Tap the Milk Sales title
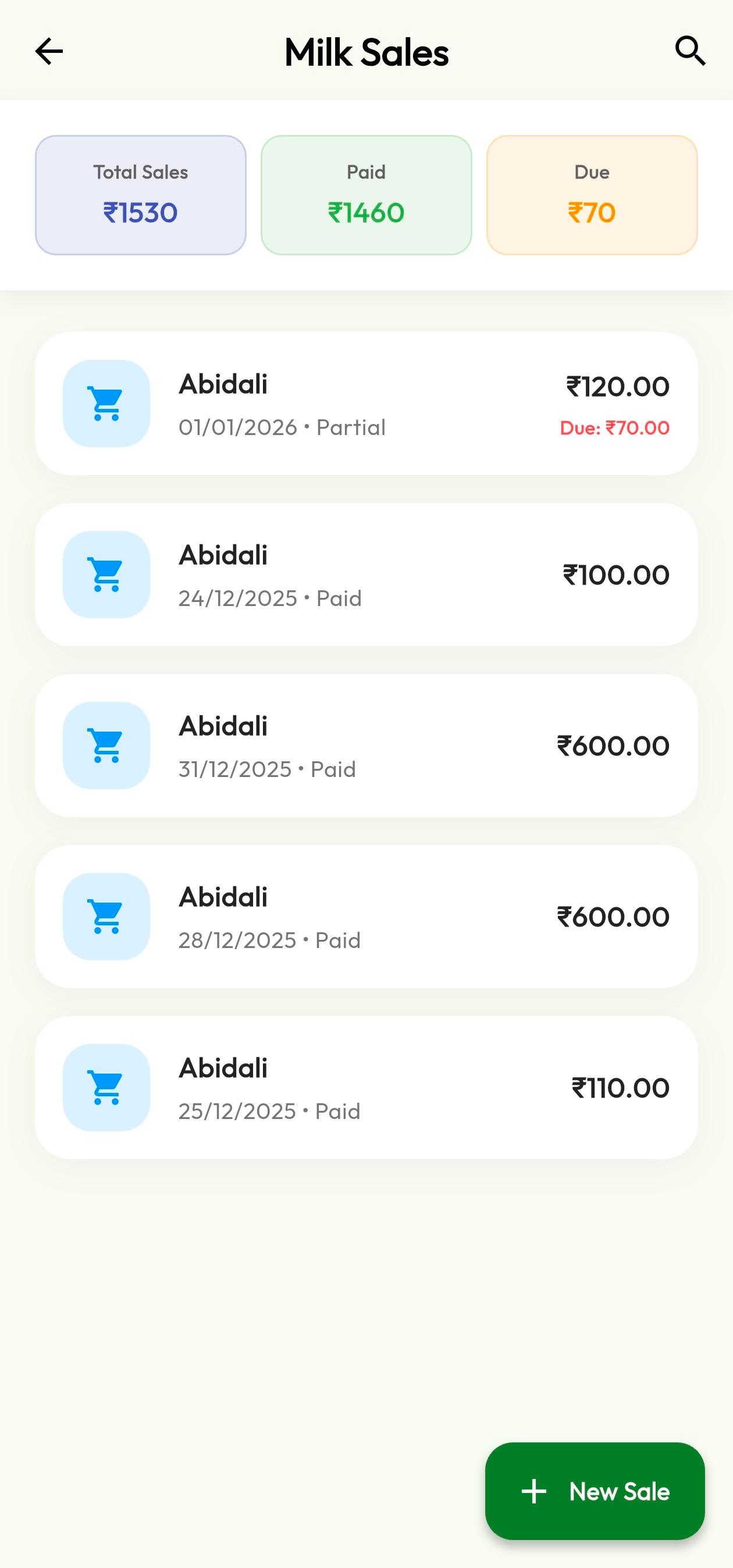Viewport: 733px width, 1568px height. tap(366, 51)
